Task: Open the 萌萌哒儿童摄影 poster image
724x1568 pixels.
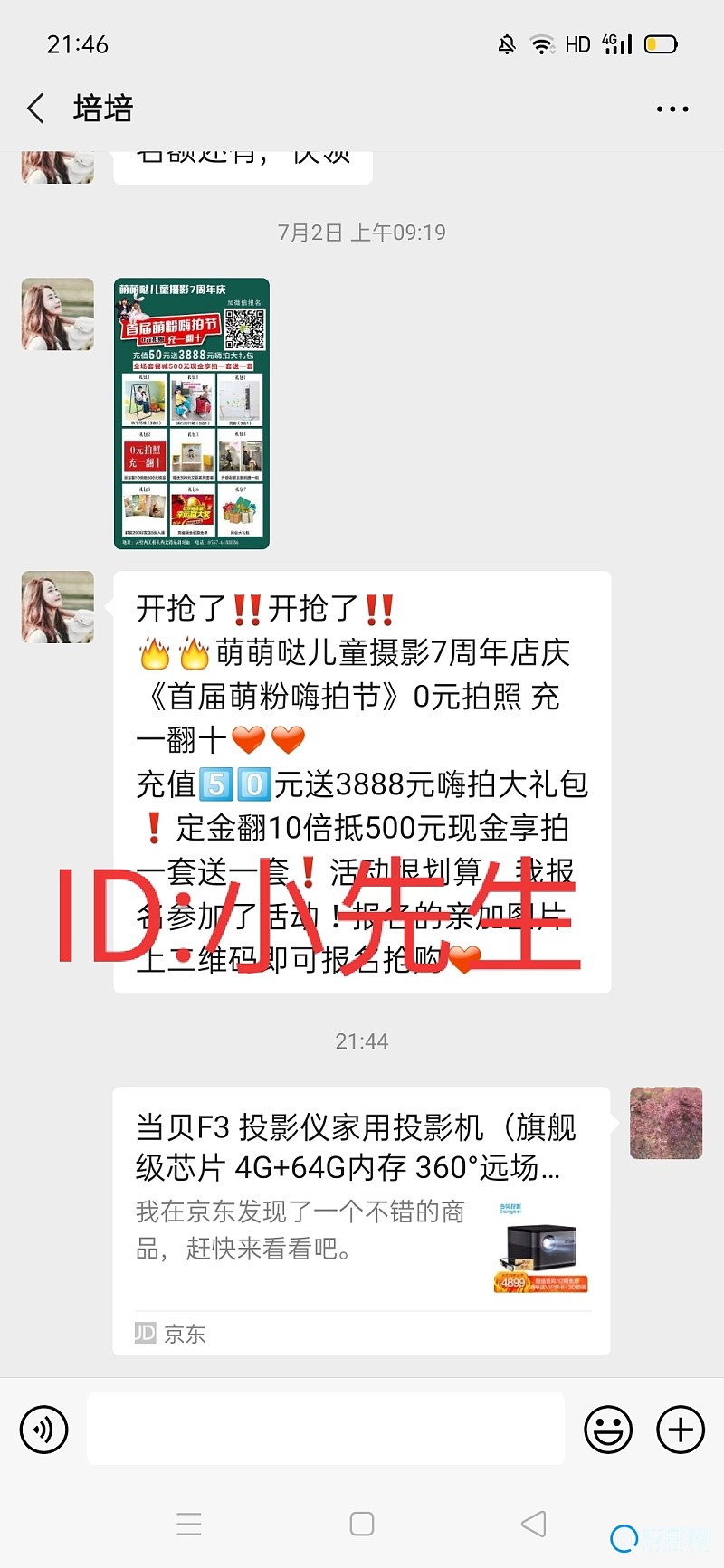Action: 192,413
